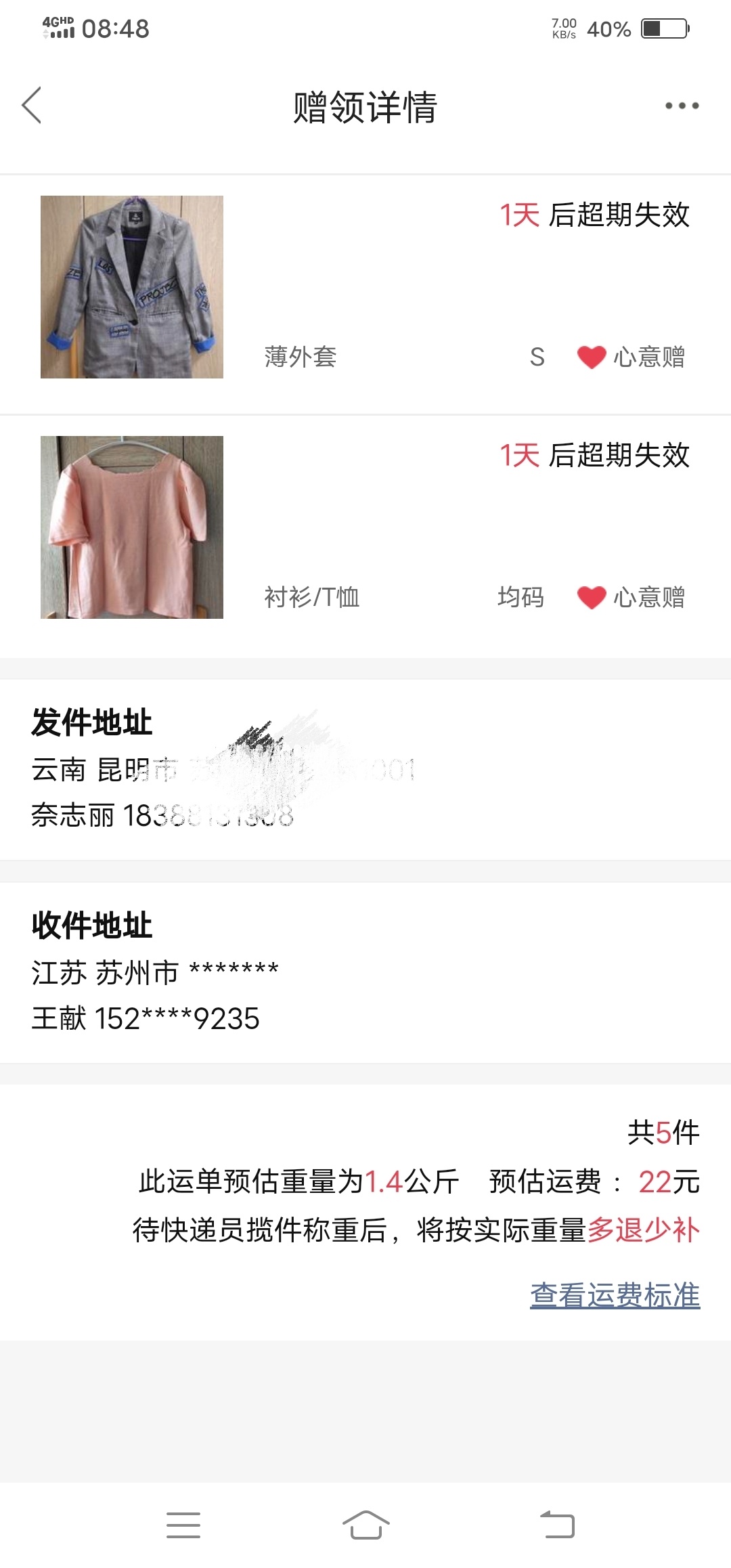Open the system recent apps menu
This screenshot has width=731, height=1568.
183,1525
